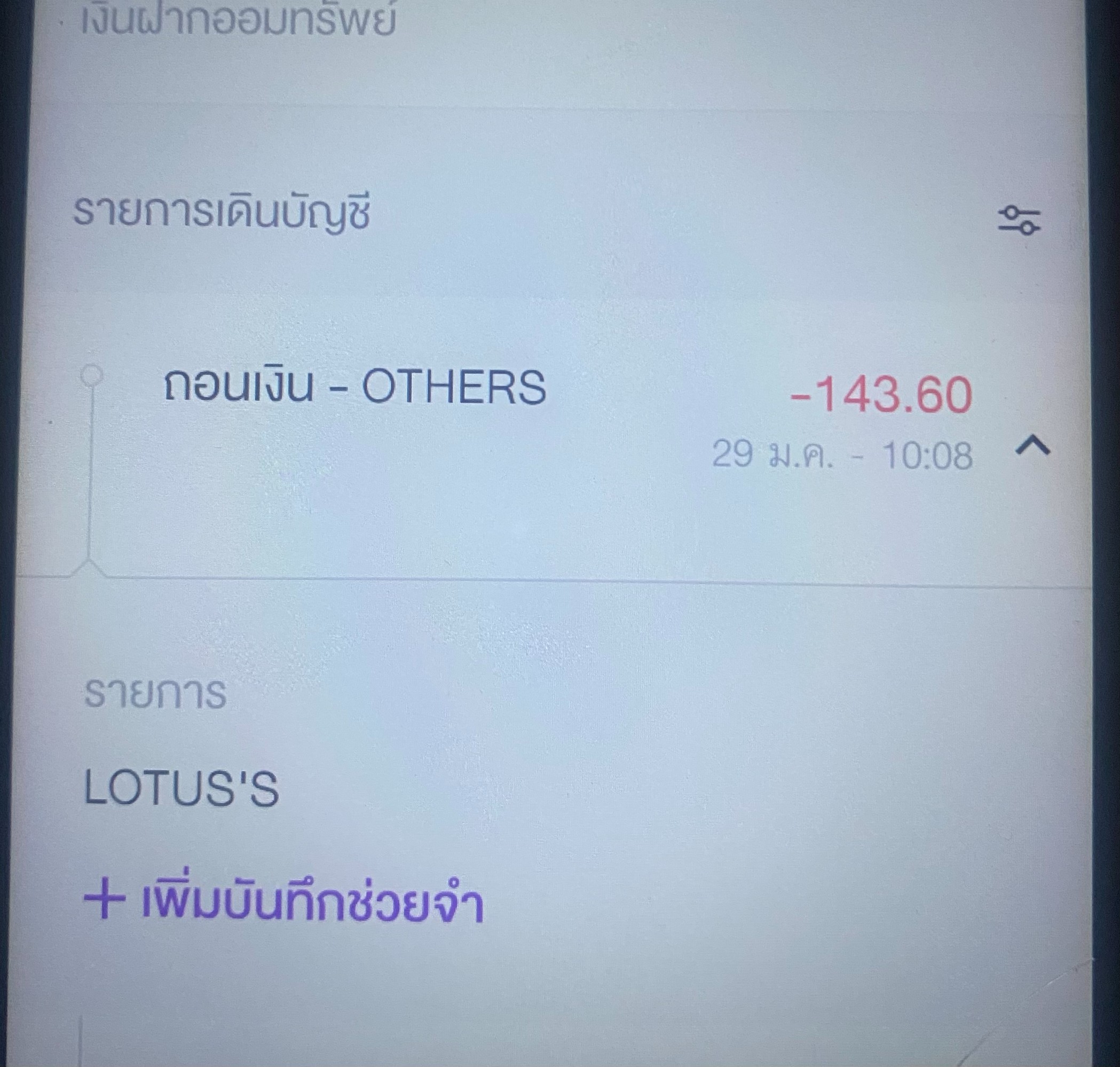Collapse the 143.60 withdrawal details chevron

(1032, 445)
